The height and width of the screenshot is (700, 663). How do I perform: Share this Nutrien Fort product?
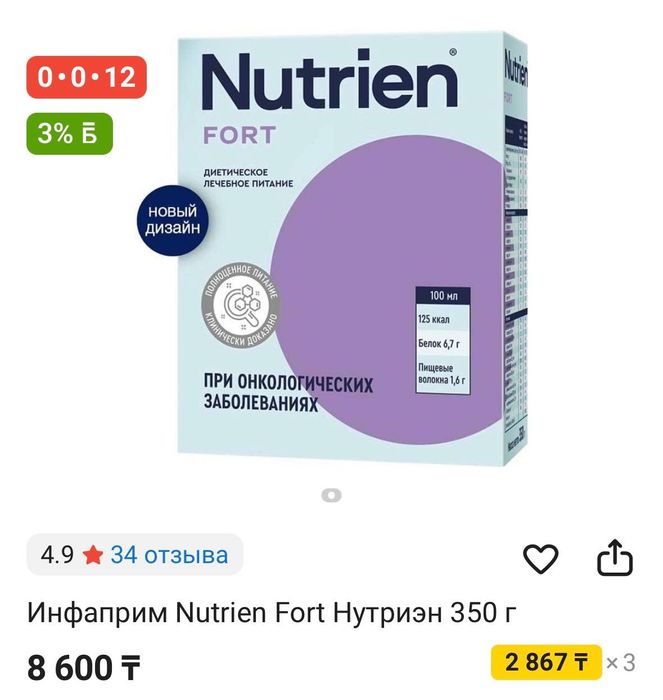pyautogui.click(x=615, y=558)
